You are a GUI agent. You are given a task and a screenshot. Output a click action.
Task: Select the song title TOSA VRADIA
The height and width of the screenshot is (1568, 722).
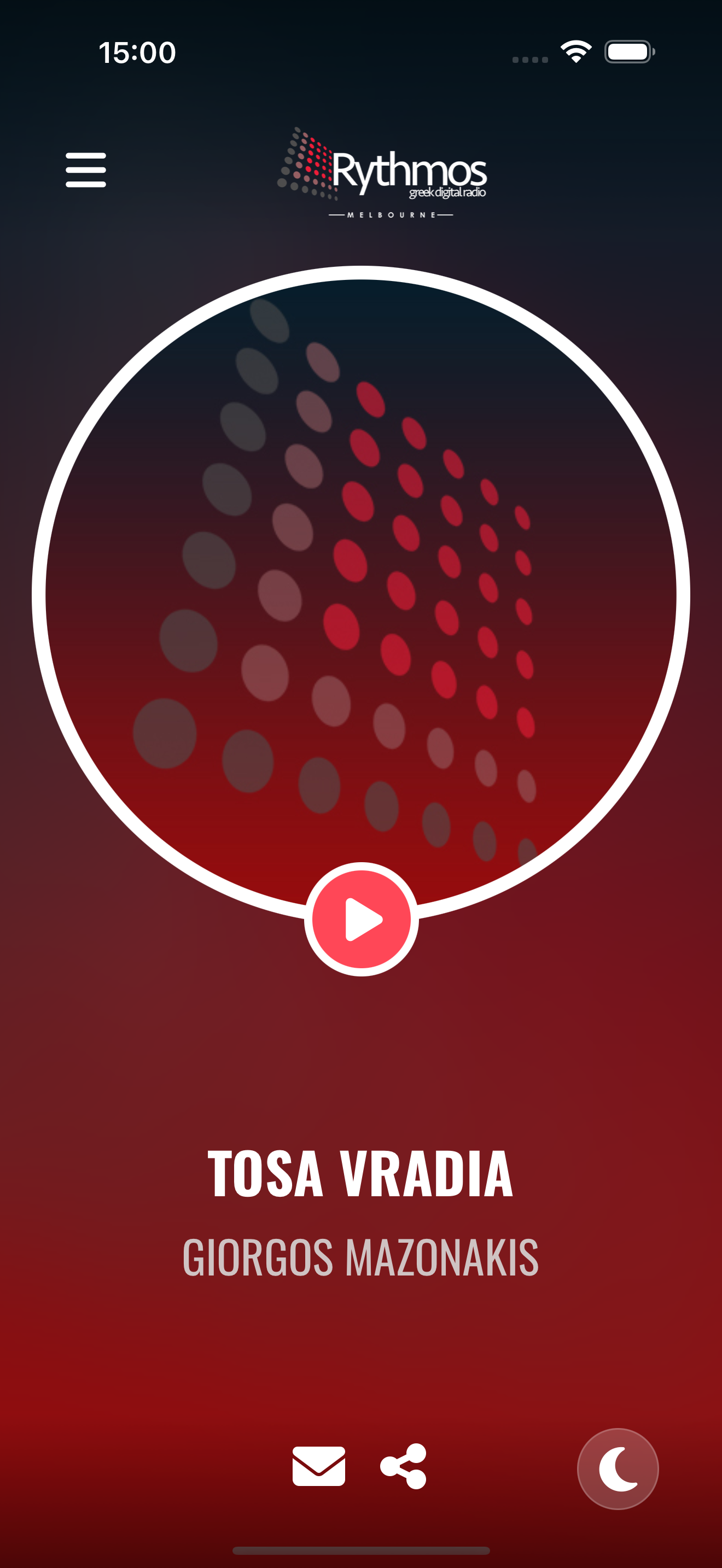tap(361, 1173)
